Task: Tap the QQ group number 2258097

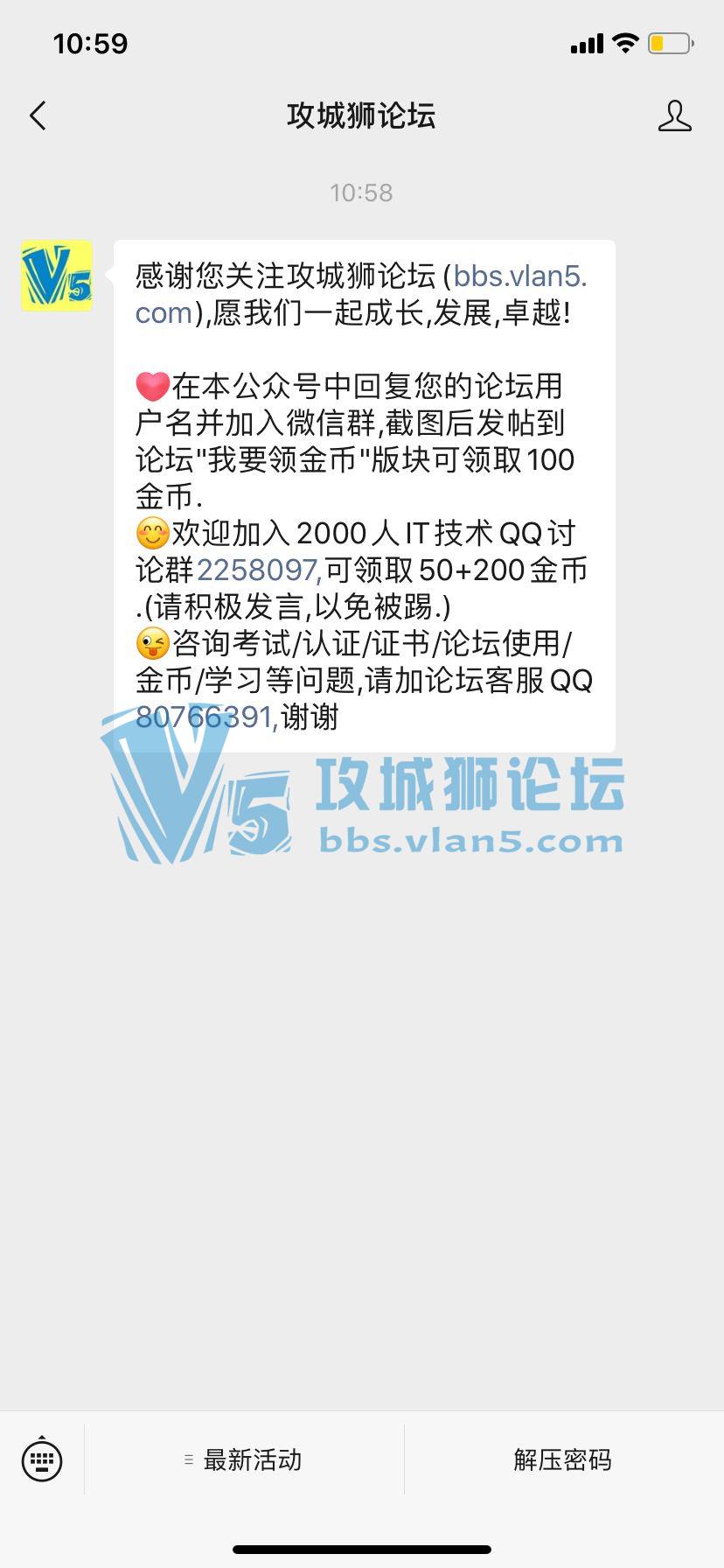Action: (x=259, y=570)
